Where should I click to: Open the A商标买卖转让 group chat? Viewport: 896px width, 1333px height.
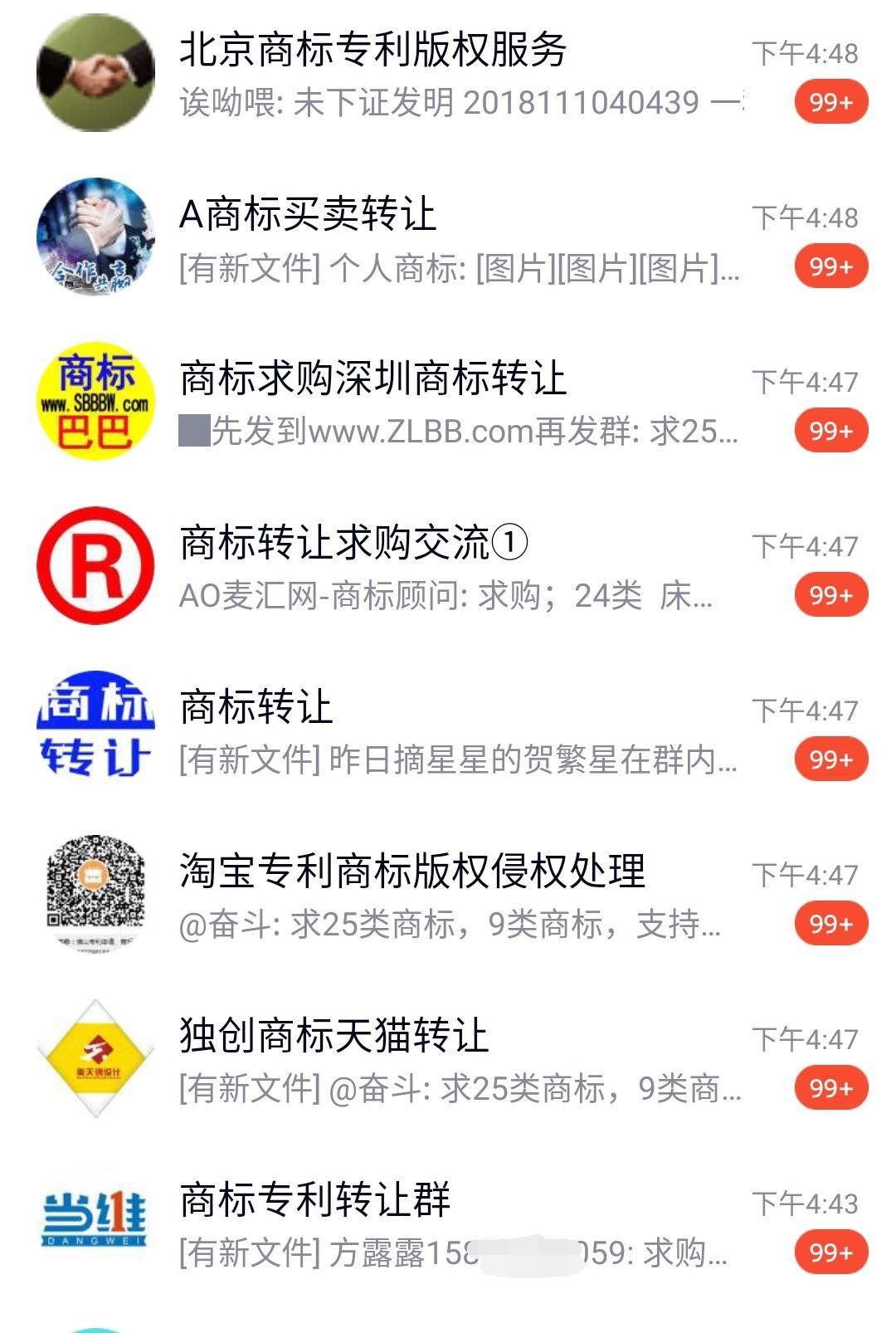(x=448, y=239)
